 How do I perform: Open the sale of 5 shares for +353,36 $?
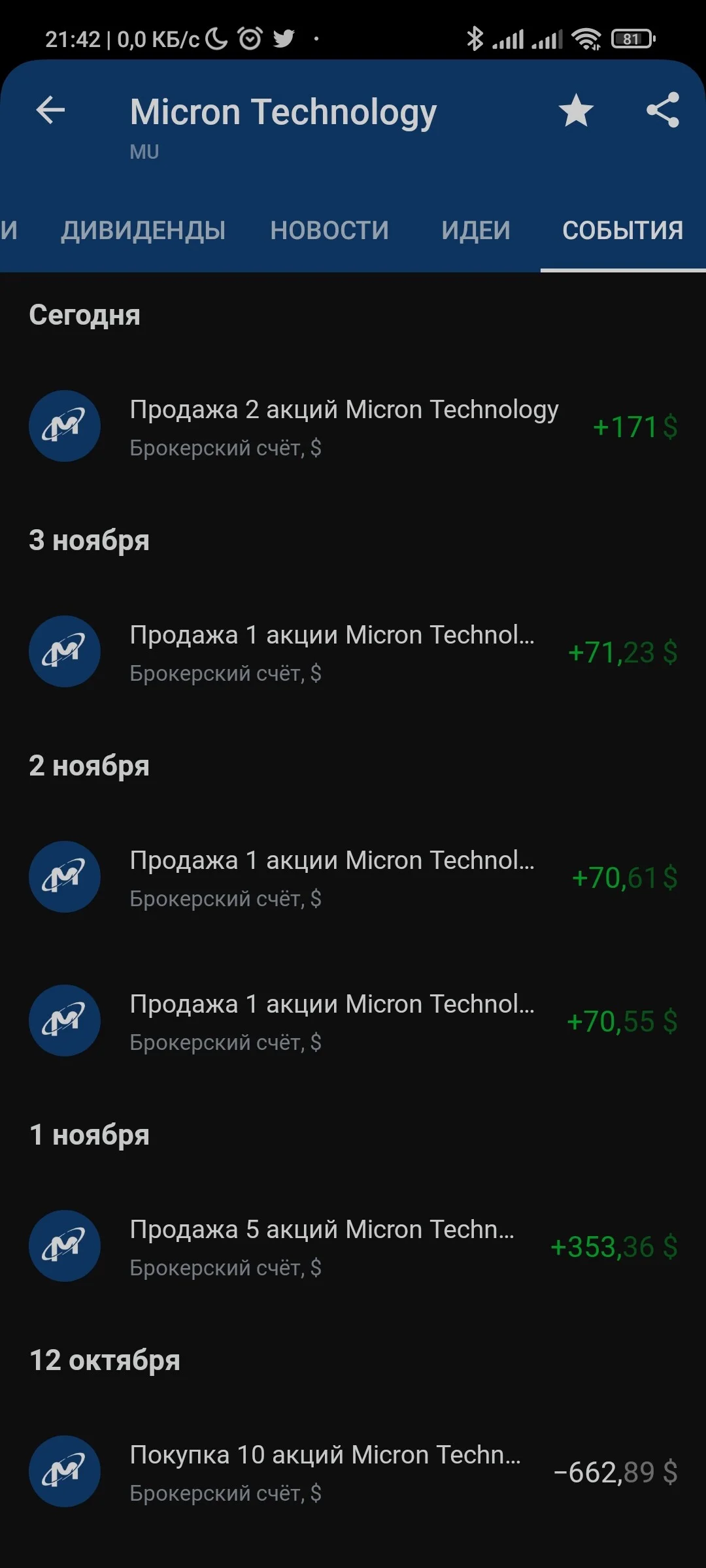tap(353, 1247)
